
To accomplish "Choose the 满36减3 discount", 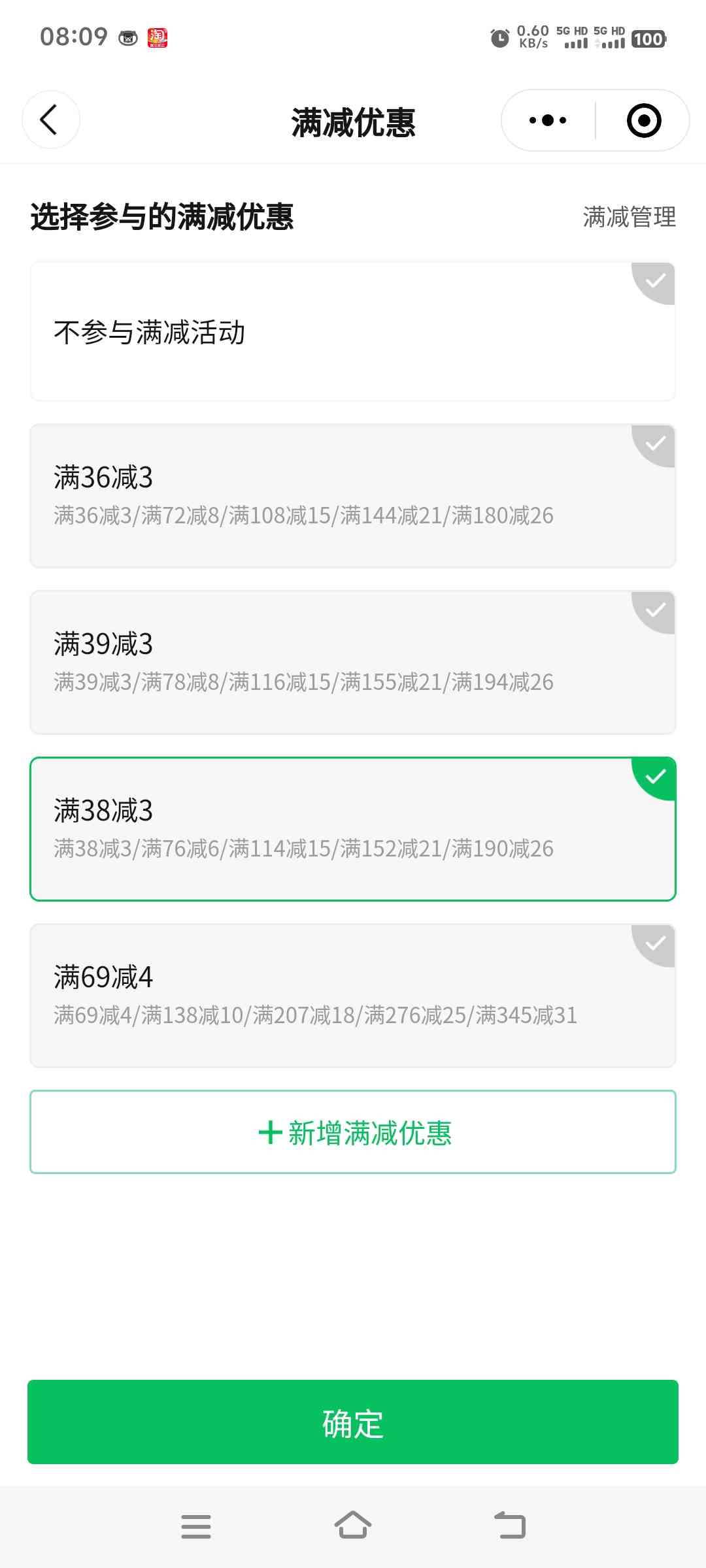I will tap(353, 496).
